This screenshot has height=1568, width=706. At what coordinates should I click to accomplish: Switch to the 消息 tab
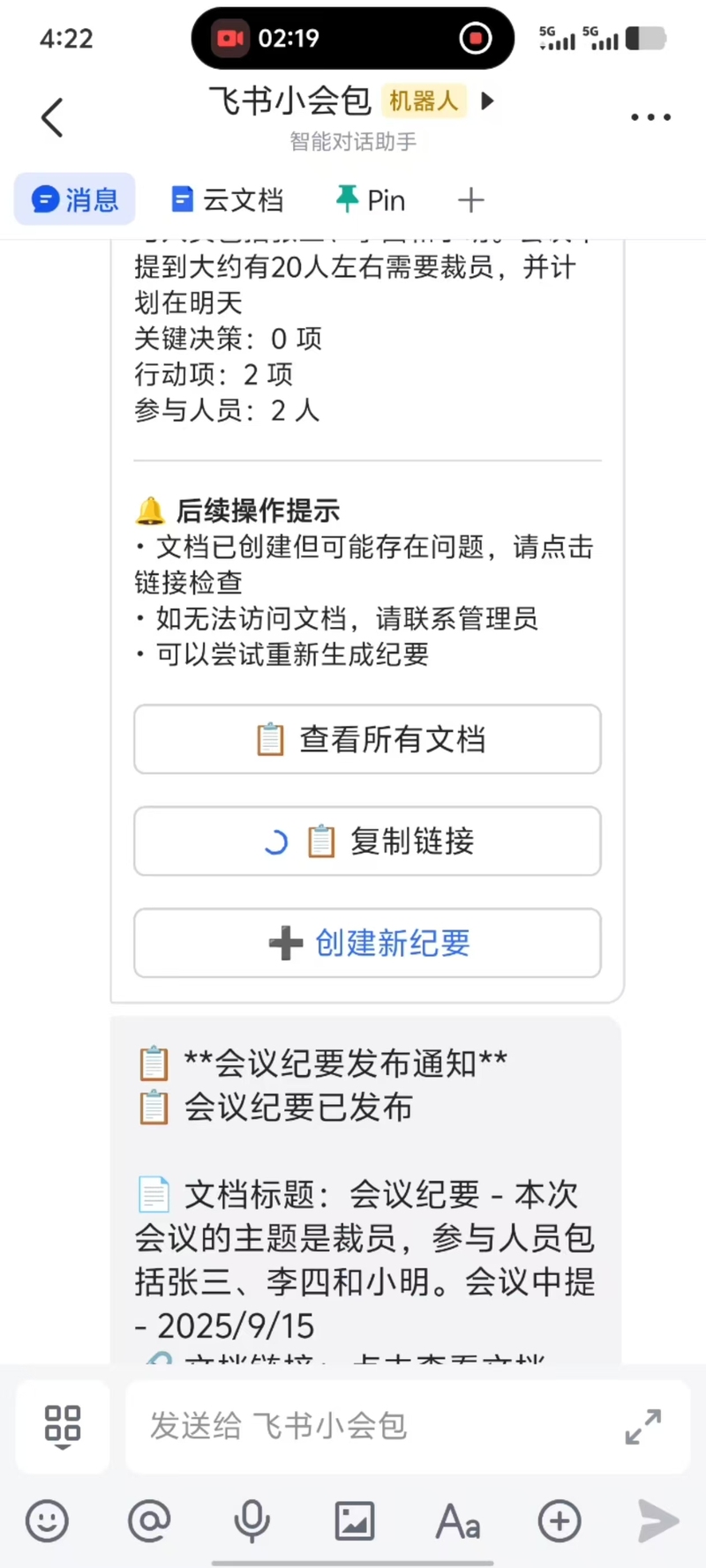coord(75,200)
